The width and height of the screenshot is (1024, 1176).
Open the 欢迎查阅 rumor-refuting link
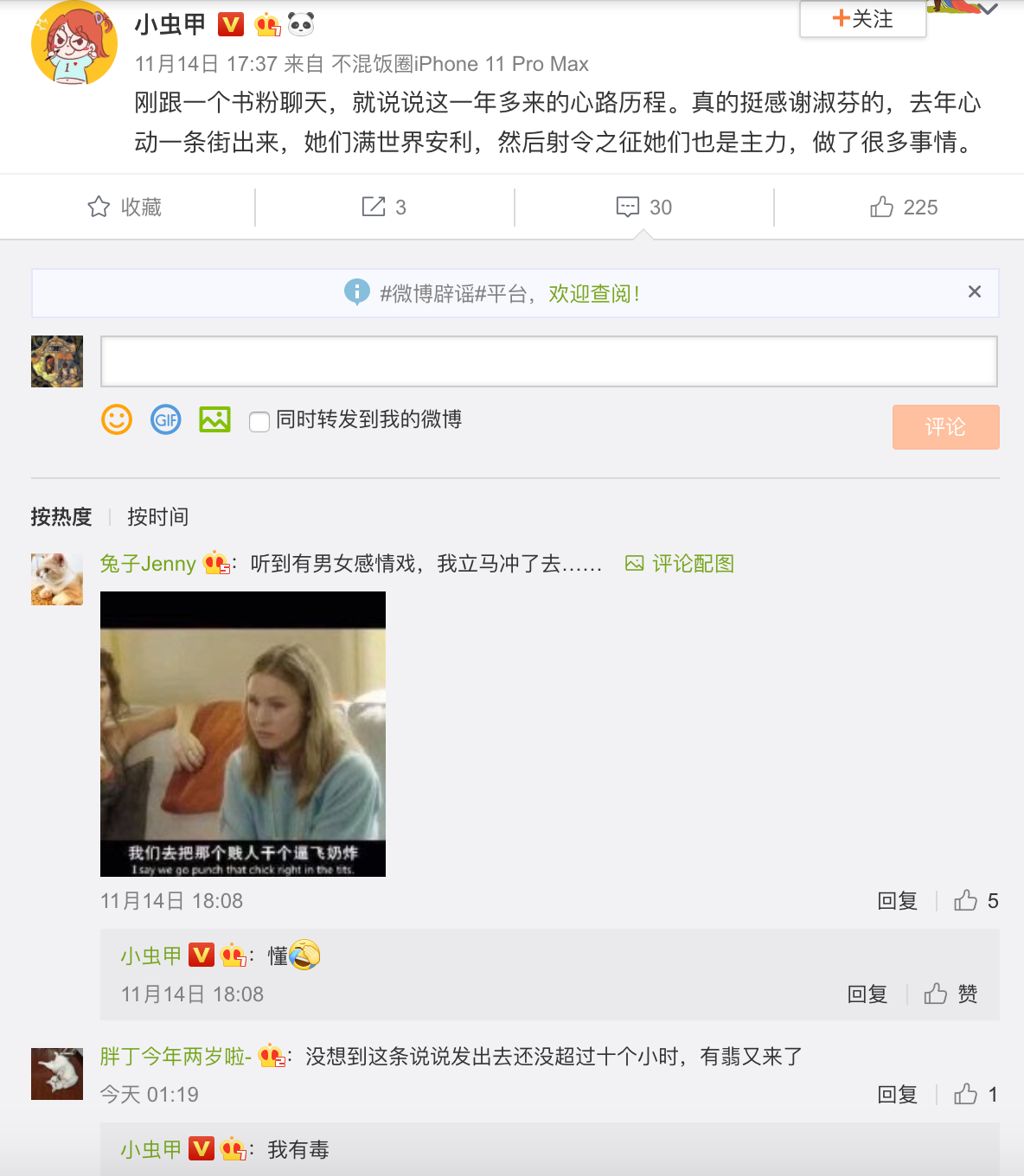594,294
